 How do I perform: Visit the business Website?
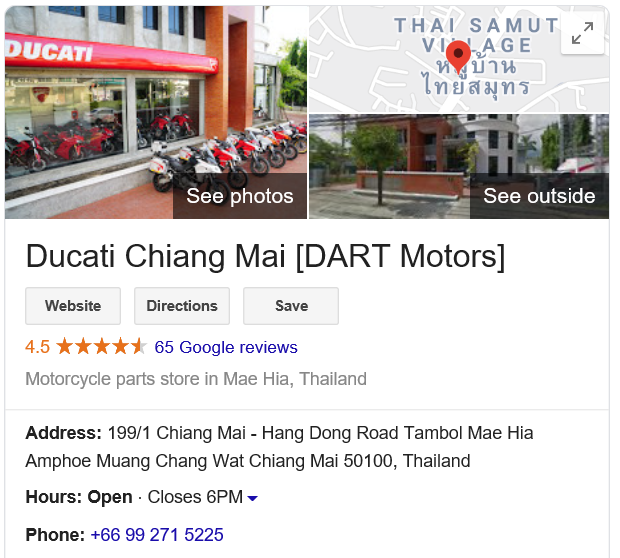click(x=73, y=306)
